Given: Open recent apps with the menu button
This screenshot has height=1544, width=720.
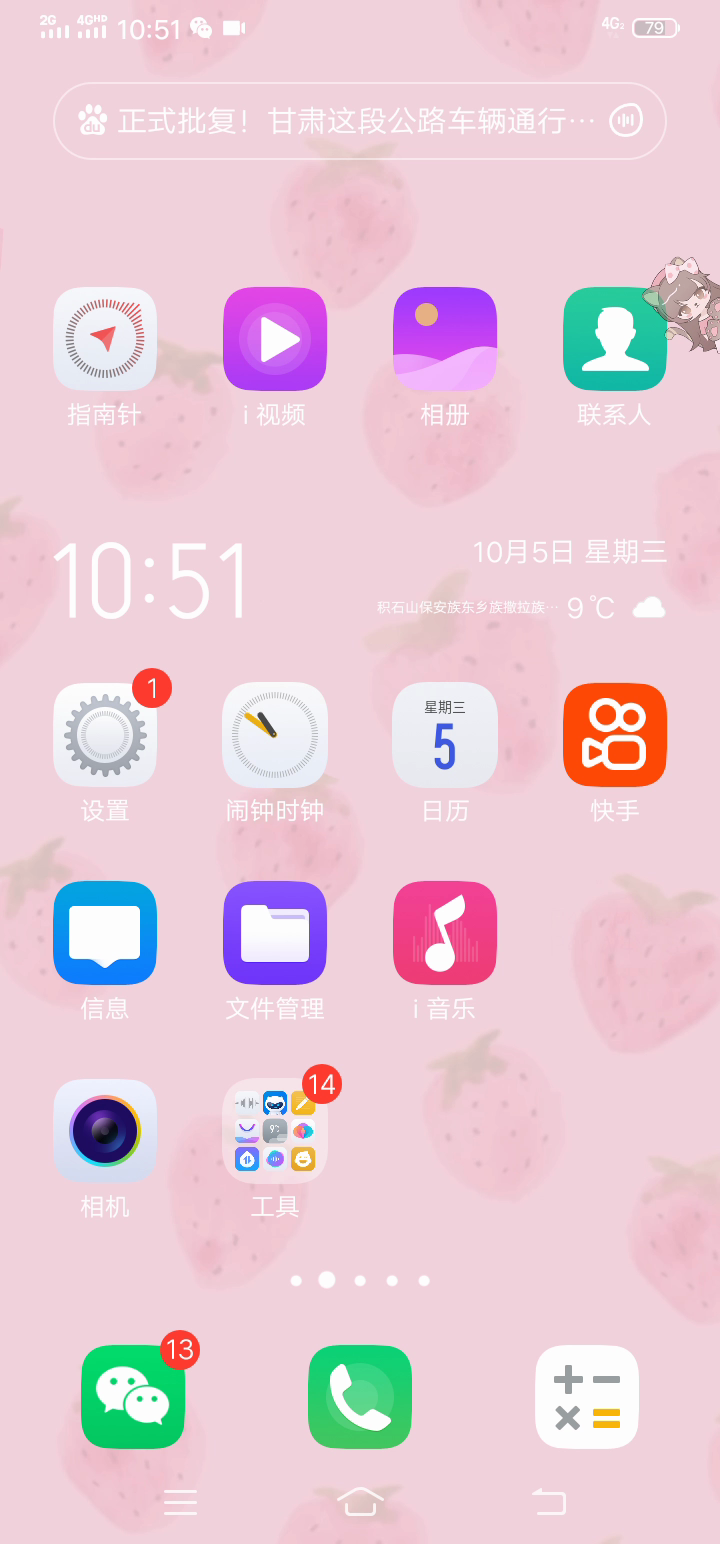Looking at the screenshot, I should pyautogui.click(x=180, y=1501).
